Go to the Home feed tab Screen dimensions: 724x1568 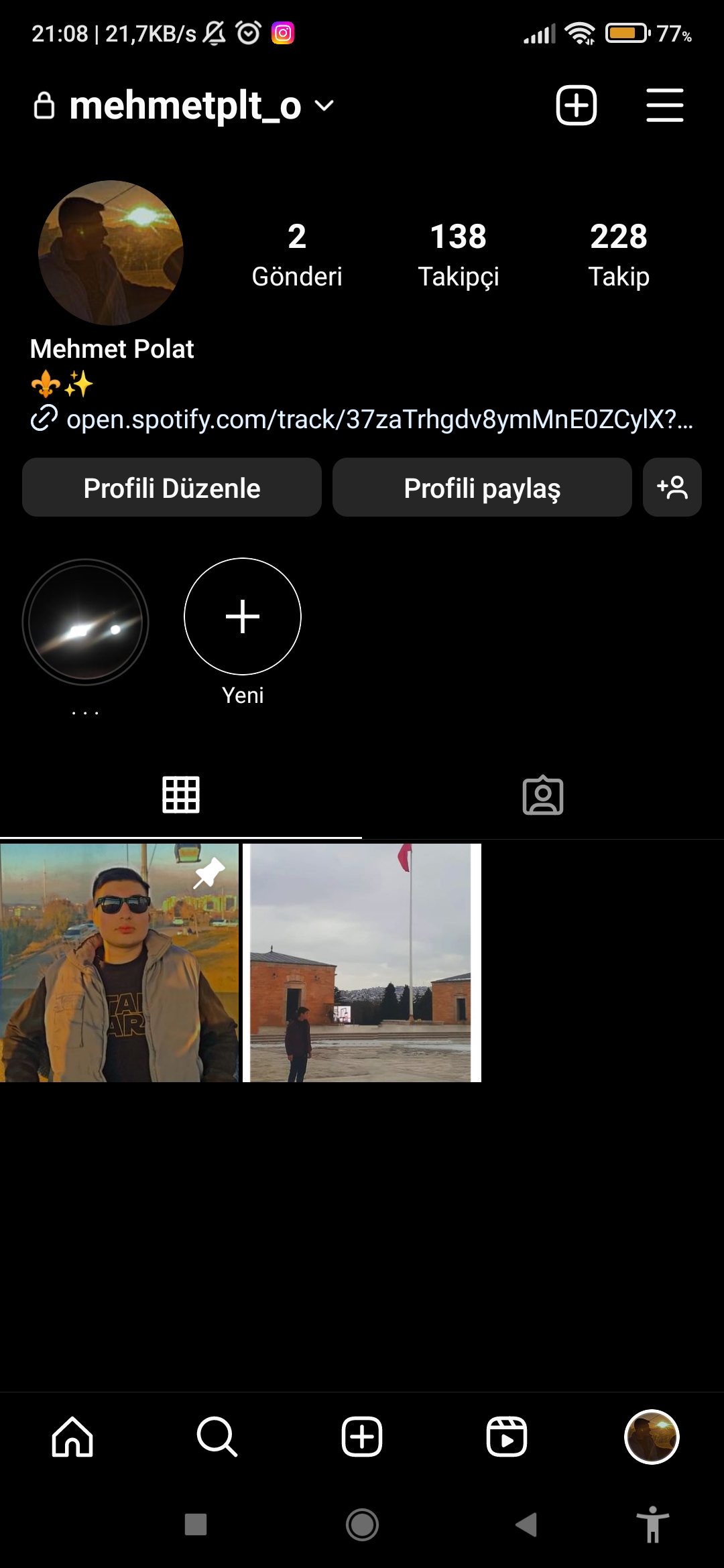(72, 1437)
